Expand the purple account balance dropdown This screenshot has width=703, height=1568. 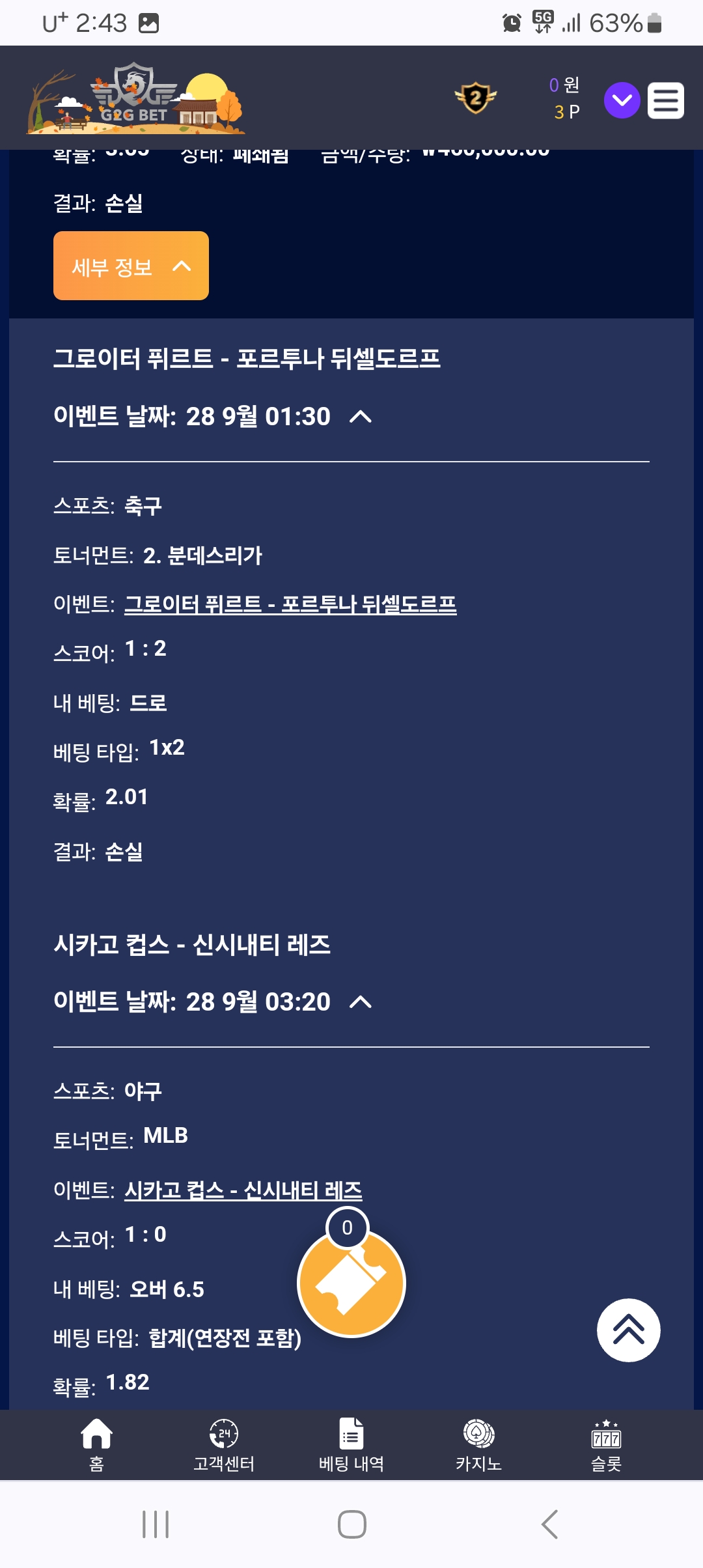point(622,100)
